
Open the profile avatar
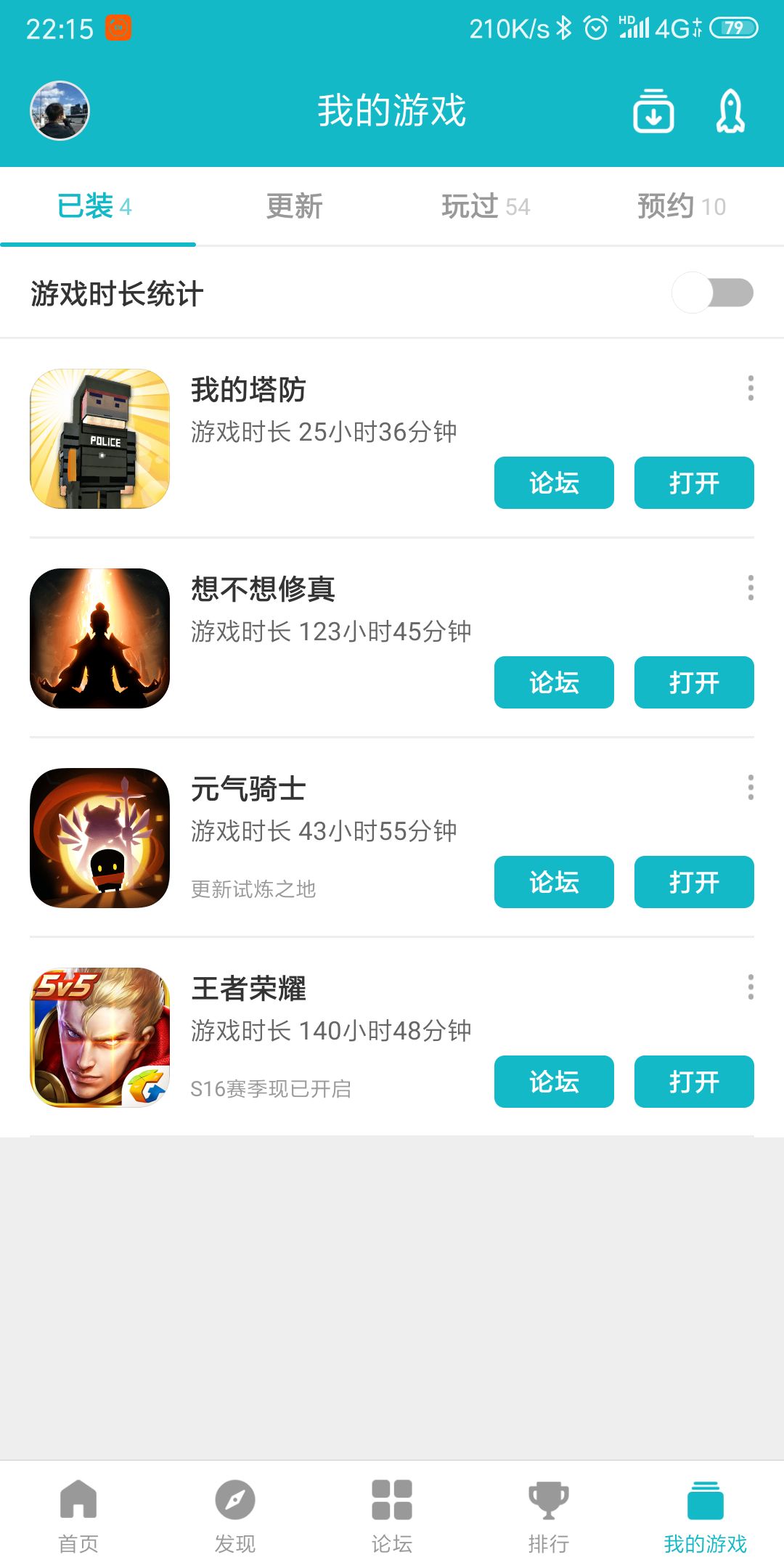click(x=60, y=110)
